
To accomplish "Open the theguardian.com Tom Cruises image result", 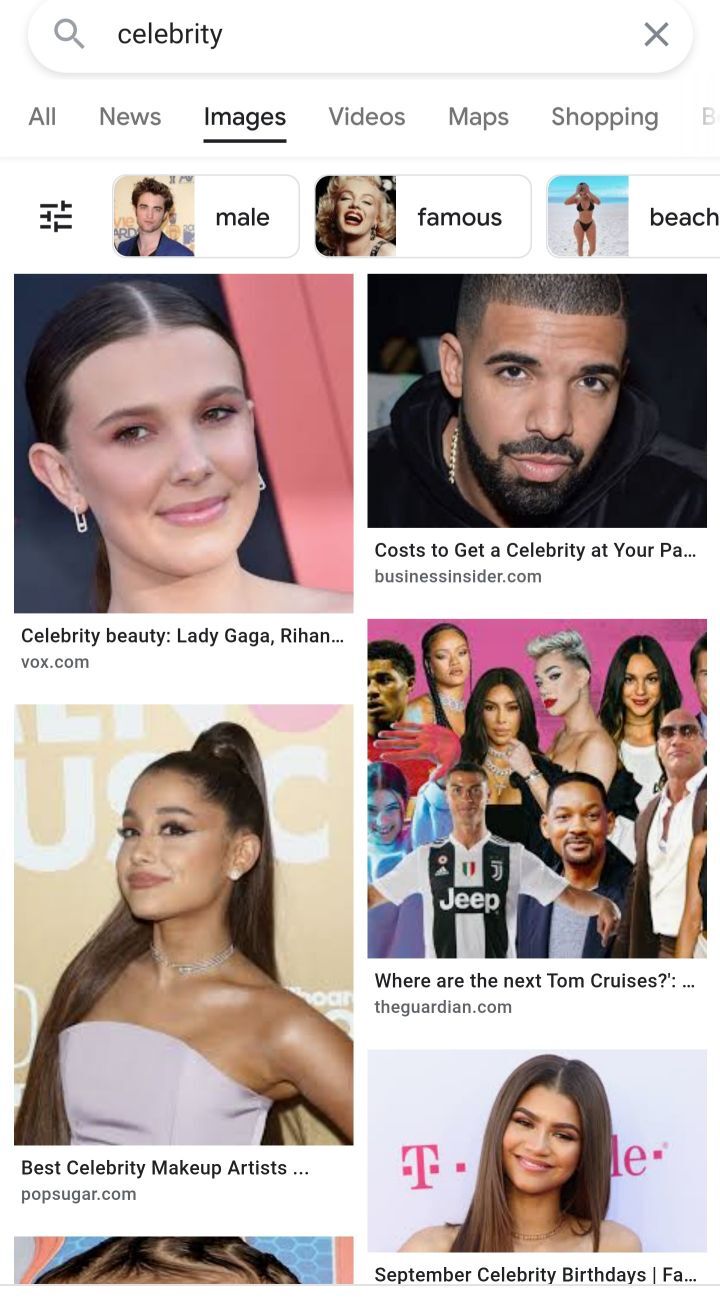I will coord(537,788).
